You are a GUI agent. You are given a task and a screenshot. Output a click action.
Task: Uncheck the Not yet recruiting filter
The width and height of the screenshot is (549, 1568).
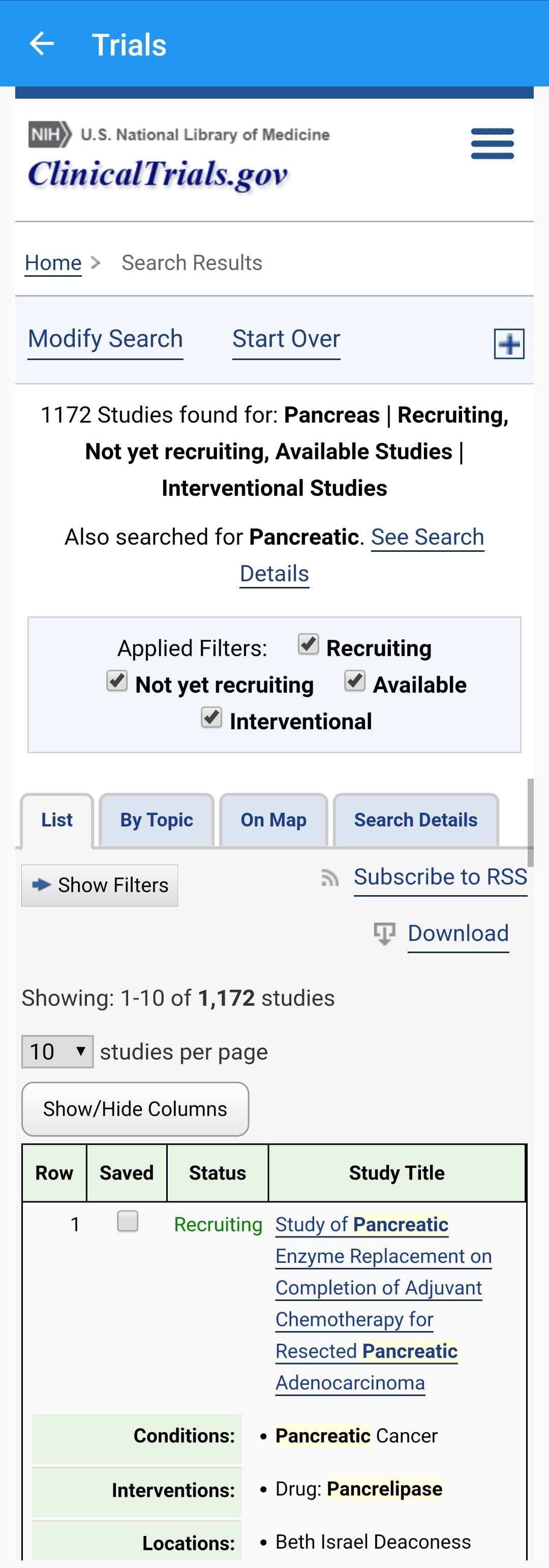(117, 681)
